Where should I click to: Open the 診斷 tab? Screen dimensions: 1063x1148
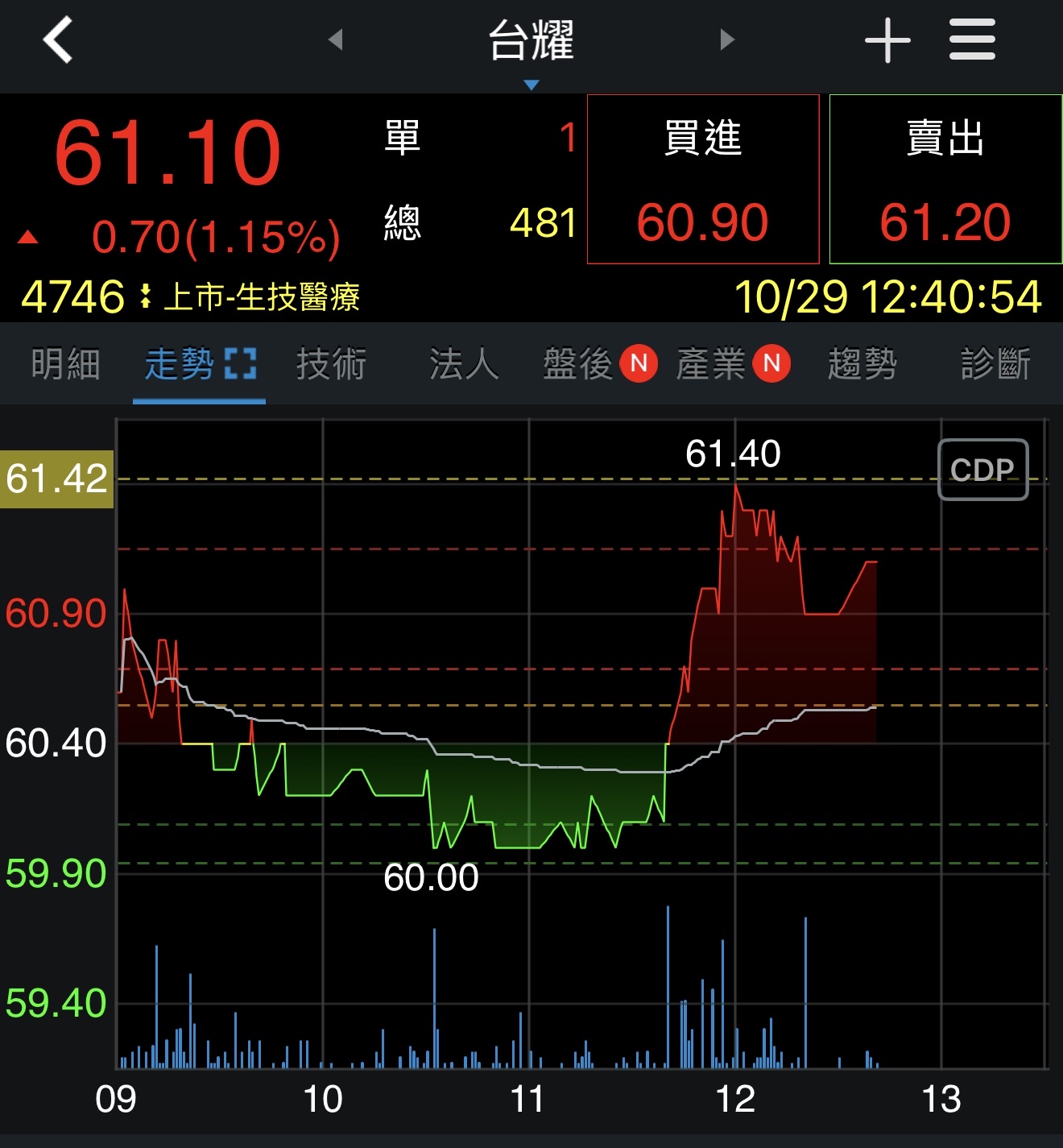click(995, 364)
